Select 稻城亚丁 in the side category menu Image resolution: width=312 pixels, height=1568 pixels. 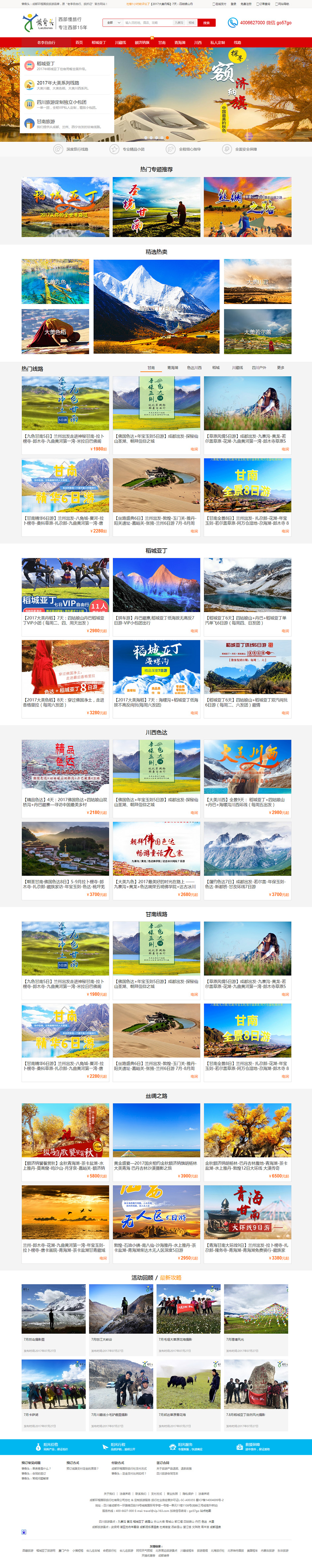click(x=46, y=64)
